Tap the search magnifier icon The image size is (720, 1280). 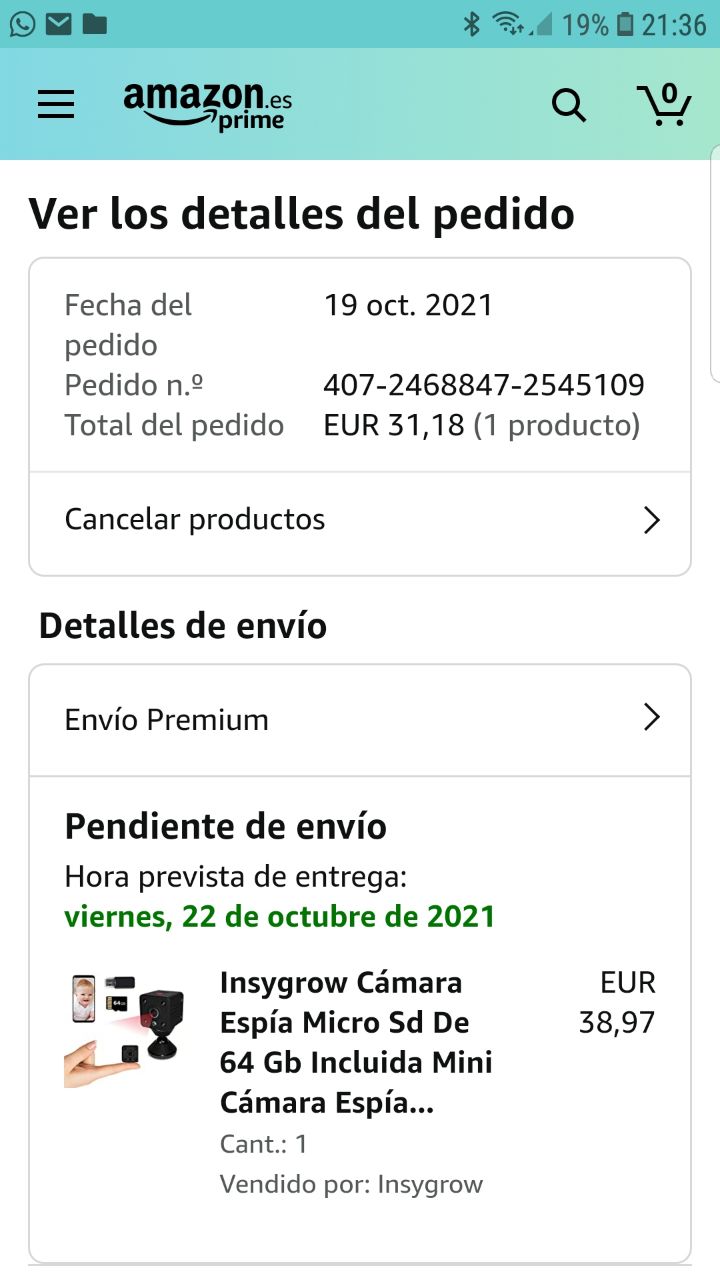[569, 104]
